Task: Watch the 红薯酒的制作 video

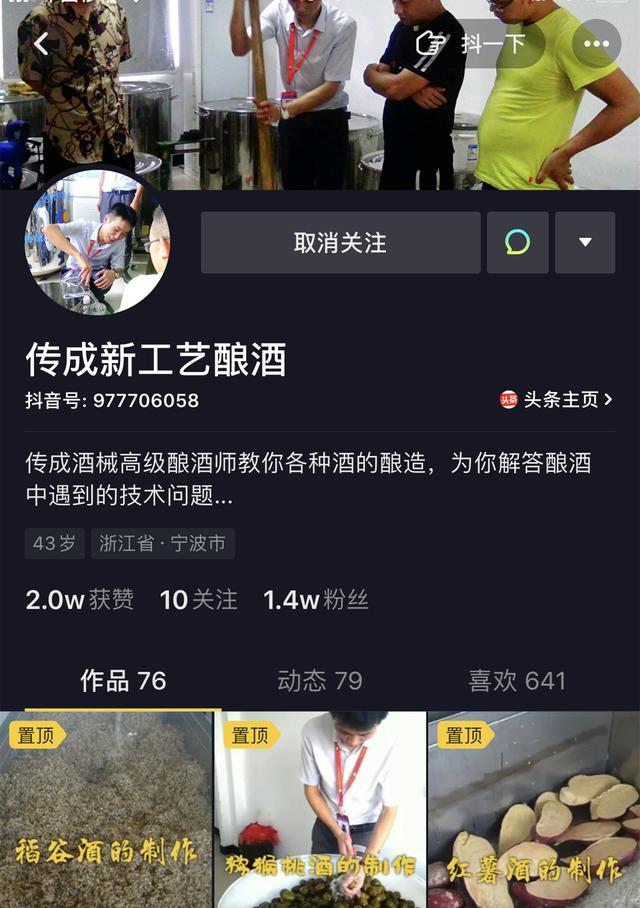Action: coord(534,810)
